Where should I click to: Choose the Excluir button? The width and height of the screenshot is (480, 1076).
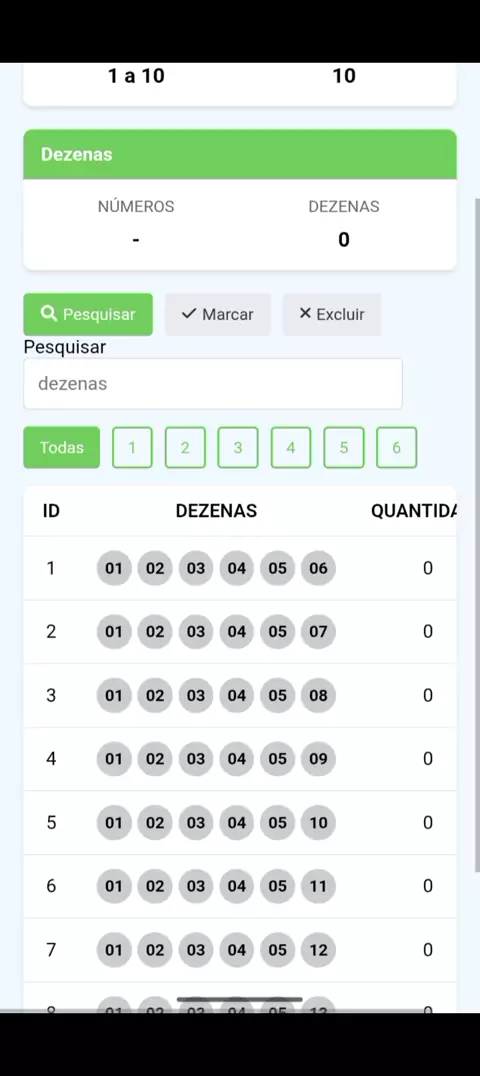tap(332, 314)
